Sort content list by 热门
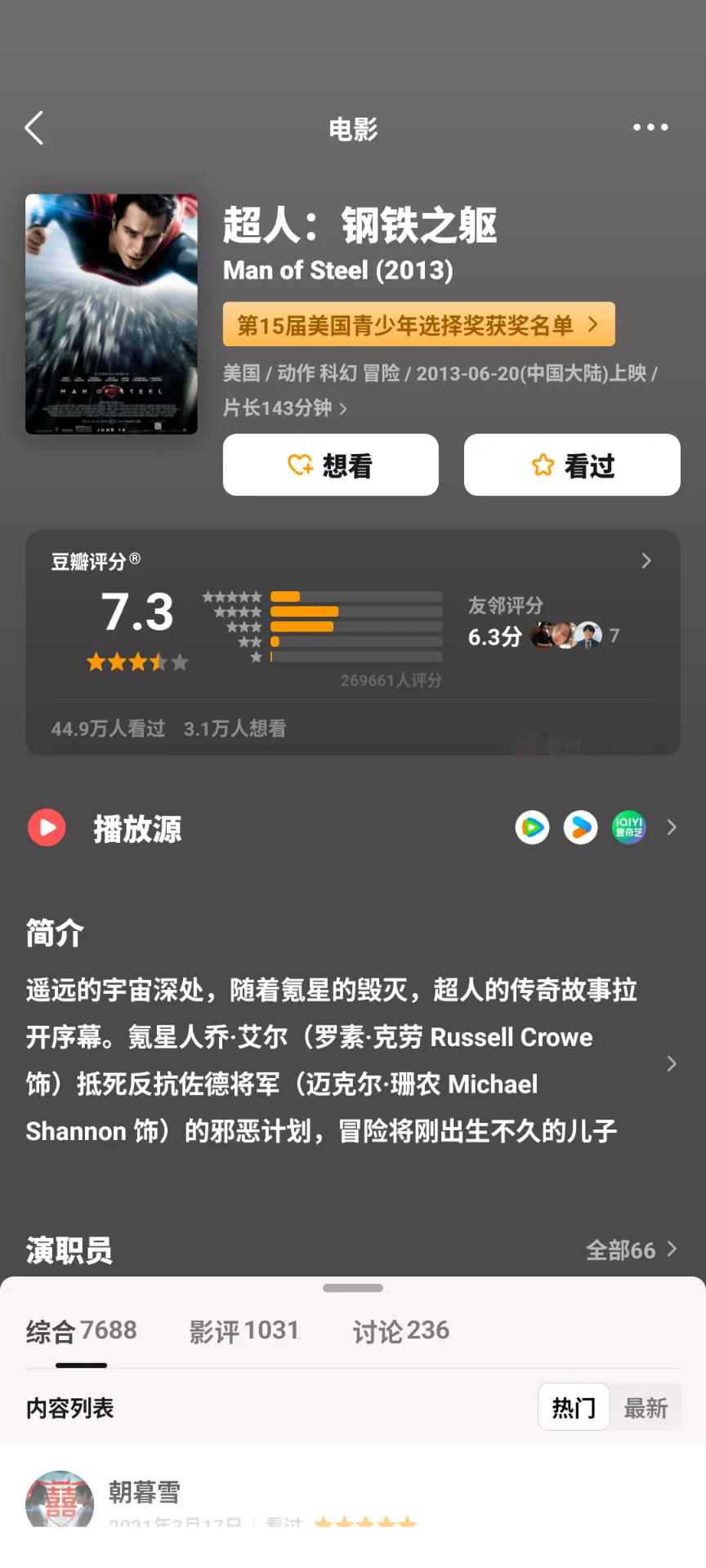This screenshot has width=706, height=1568. [x=574, y=1407]
